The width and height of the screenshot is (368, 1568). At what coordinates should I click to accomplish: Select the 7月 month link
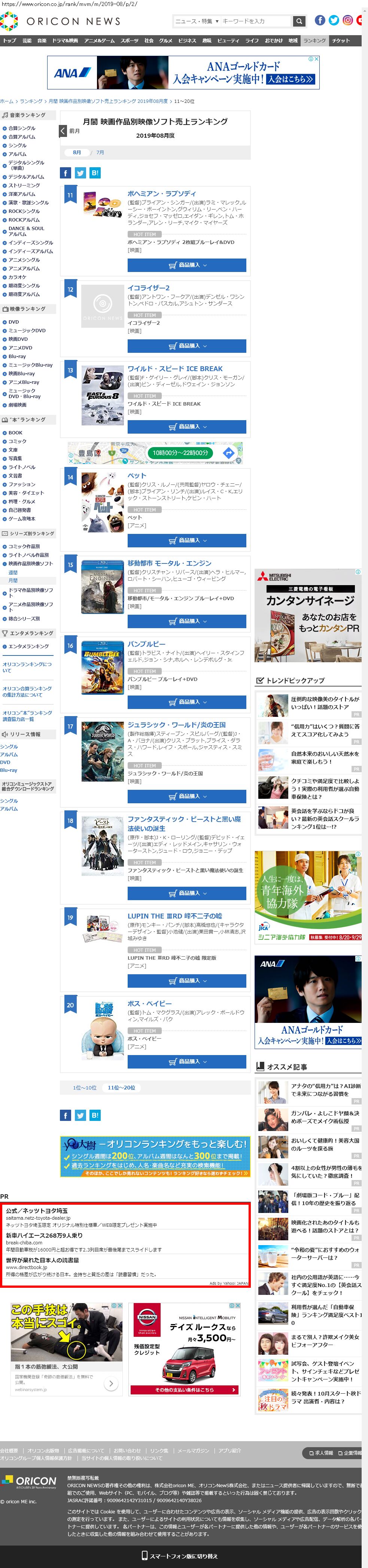pyautogui.click(x=100, y=152)
